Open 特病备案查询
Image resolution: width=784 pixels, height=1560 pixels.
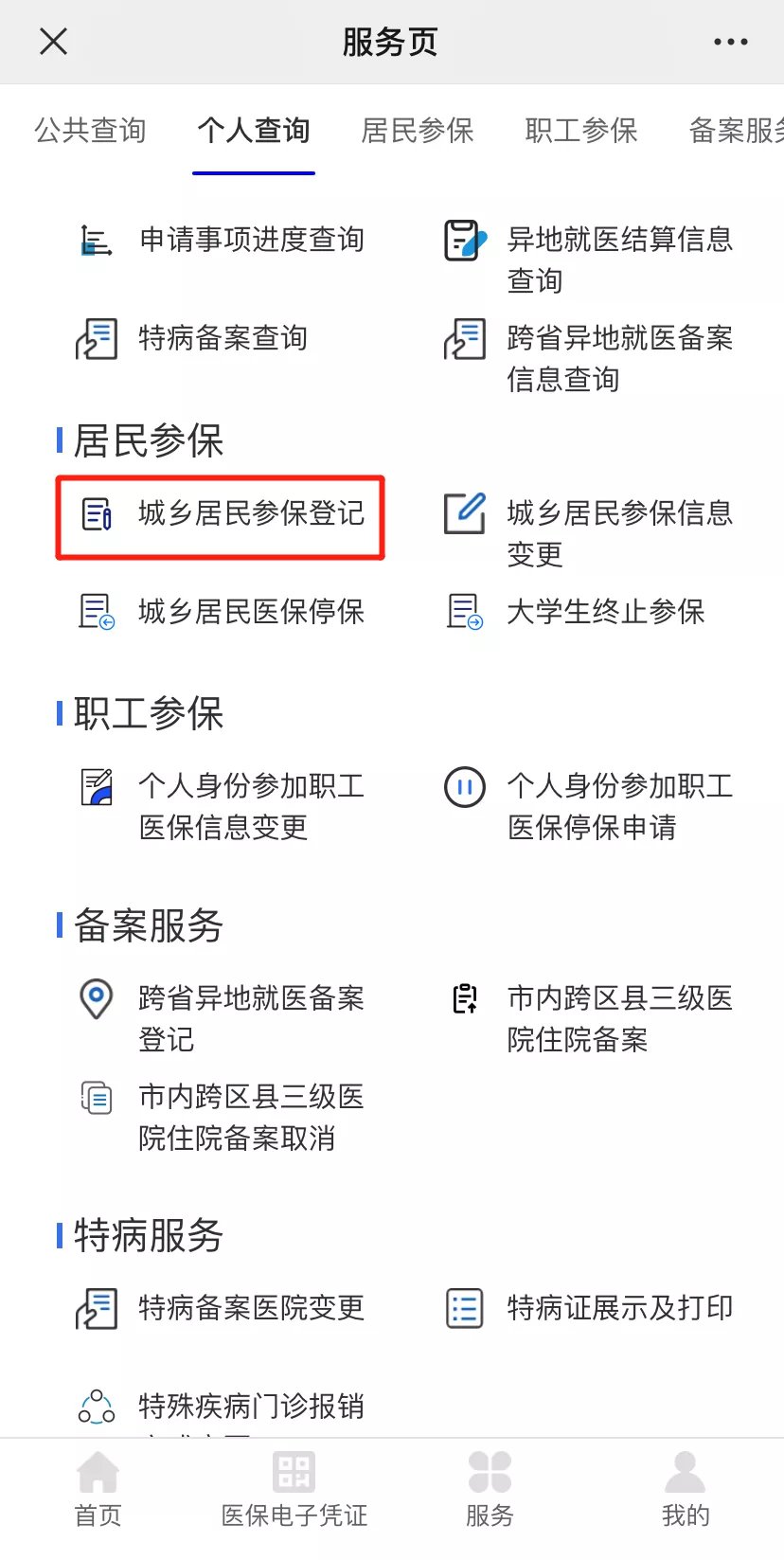coord(223,338)
